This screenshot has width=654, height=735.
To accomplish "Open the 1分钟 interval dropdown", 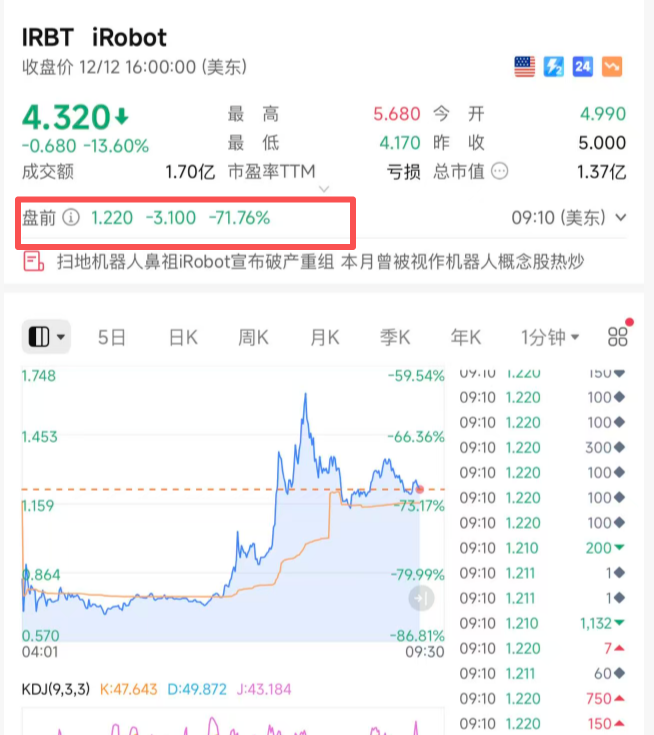I will pyautogui.click(x=550, y=338).
